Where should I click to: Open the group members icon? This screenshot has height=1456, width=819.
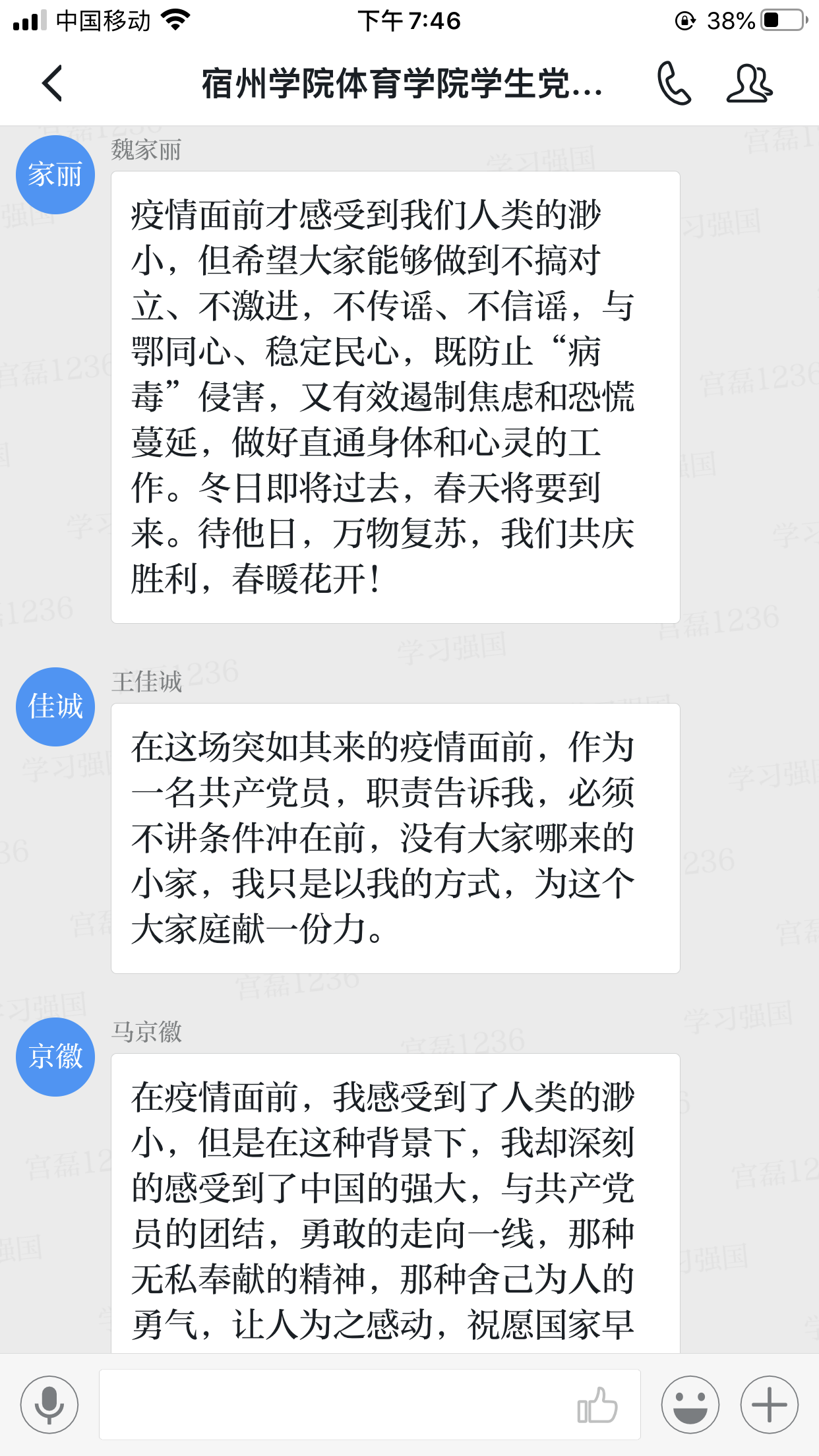point(749,84)
